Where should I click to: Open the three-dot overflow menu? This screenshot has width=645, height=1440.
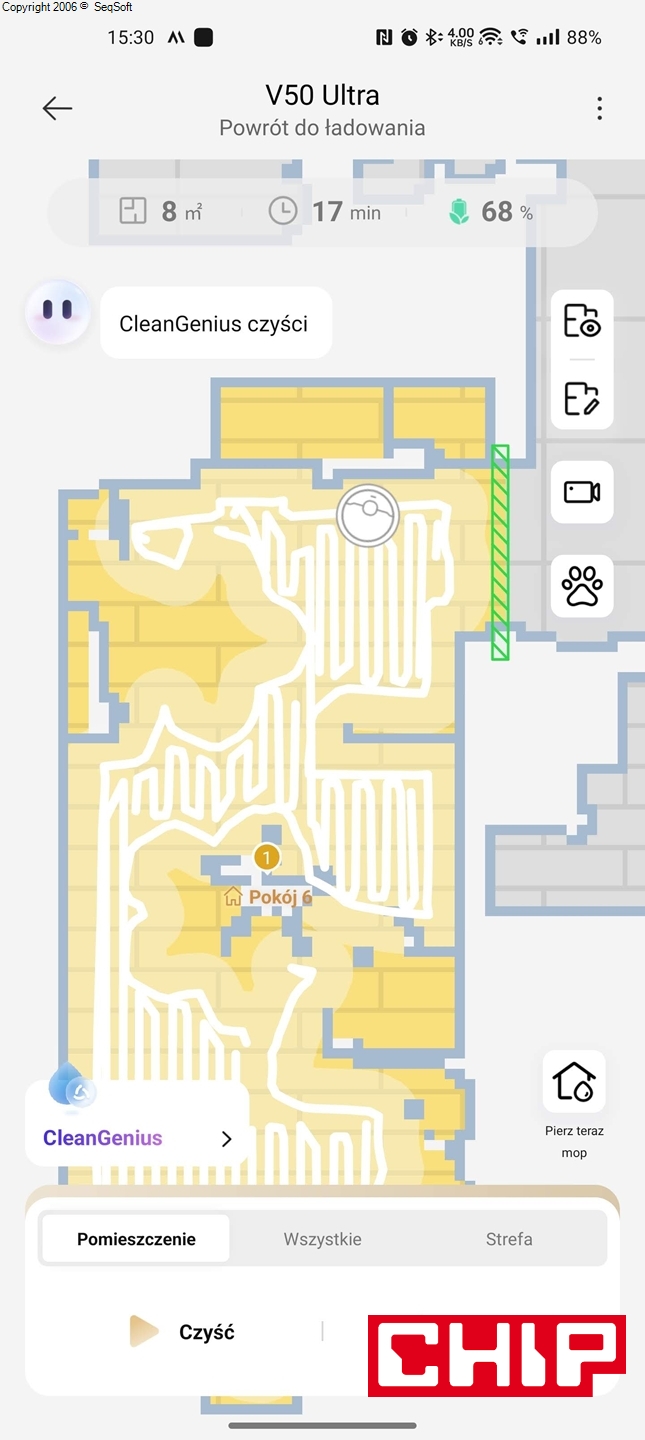pos(599,108)
